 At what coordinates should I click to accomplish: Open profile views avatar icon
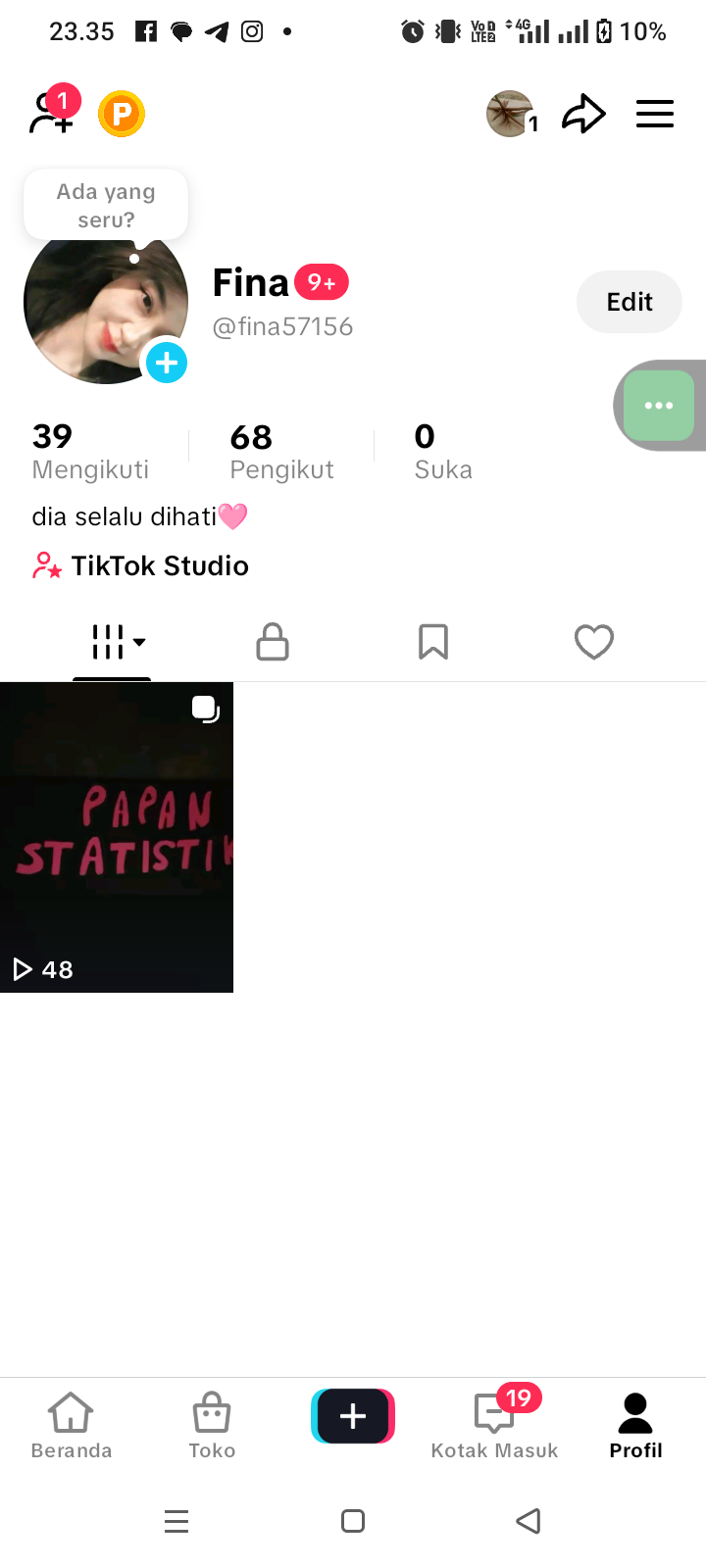[511, 114]
